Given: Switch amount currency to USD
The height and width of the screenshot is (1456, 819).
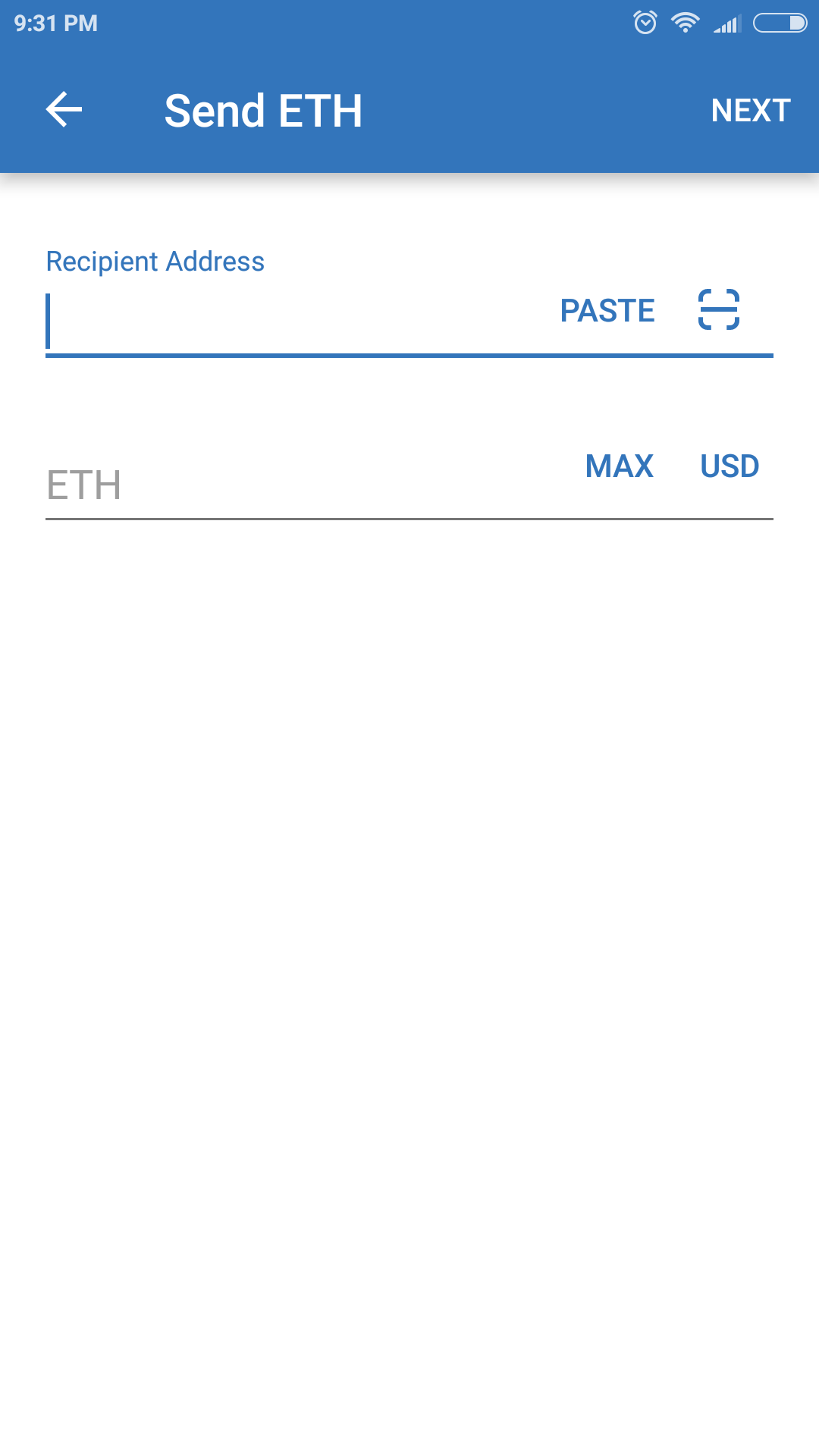Looking at the screenshot, I should (x=730, y=466).
